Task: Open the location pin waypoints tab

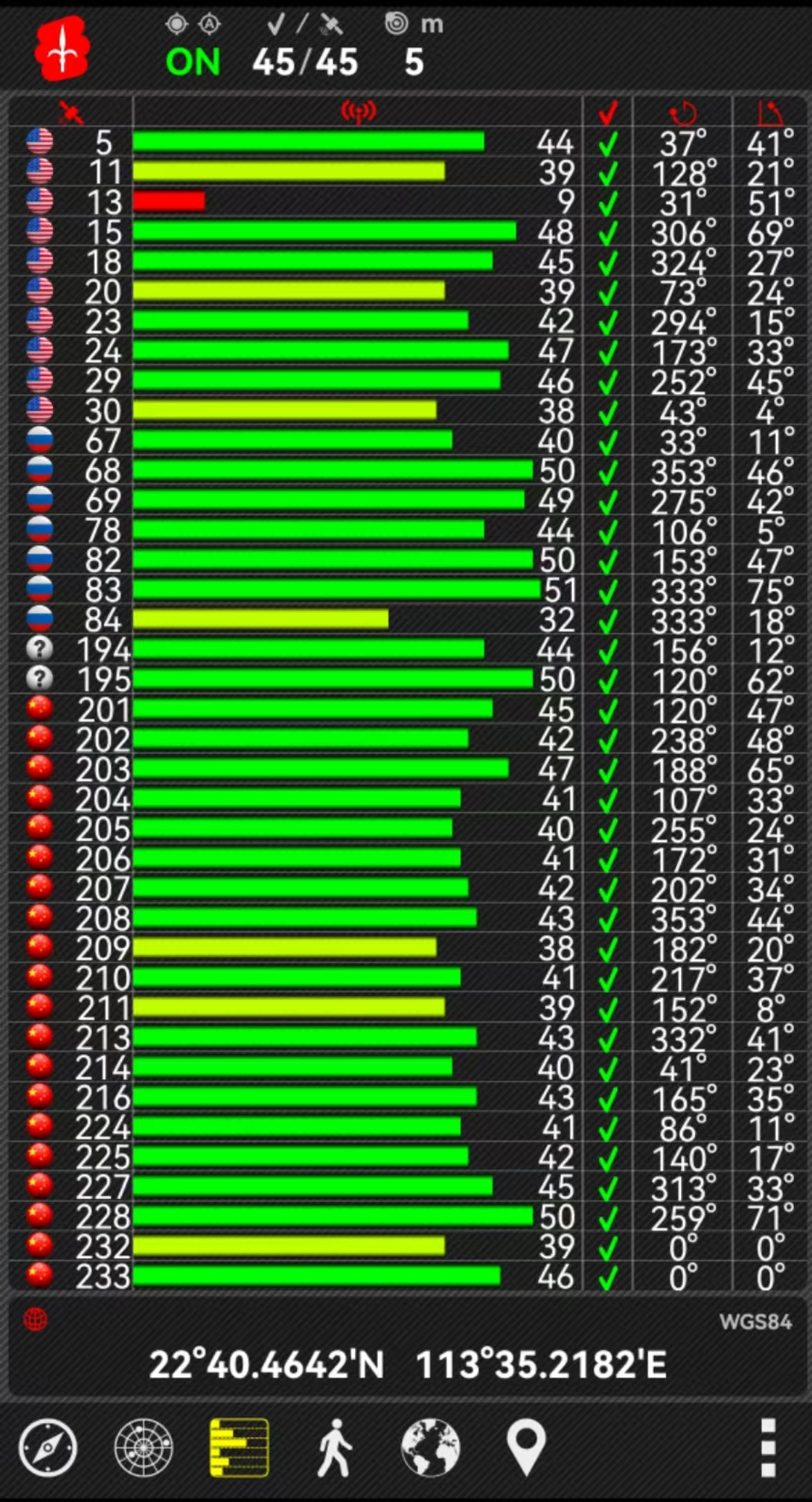Action: click(526, 1447)
